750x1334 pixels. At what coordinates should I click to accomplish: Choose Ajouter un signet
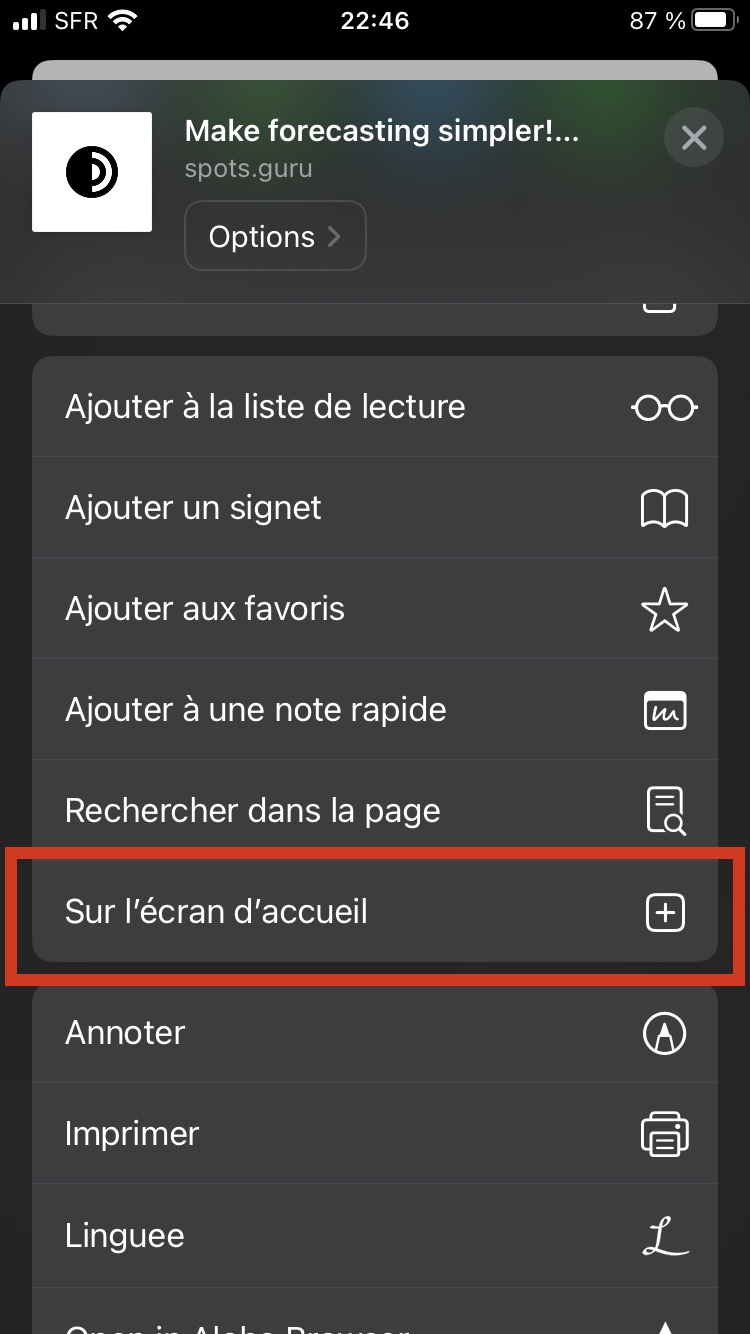coord(375,508)
